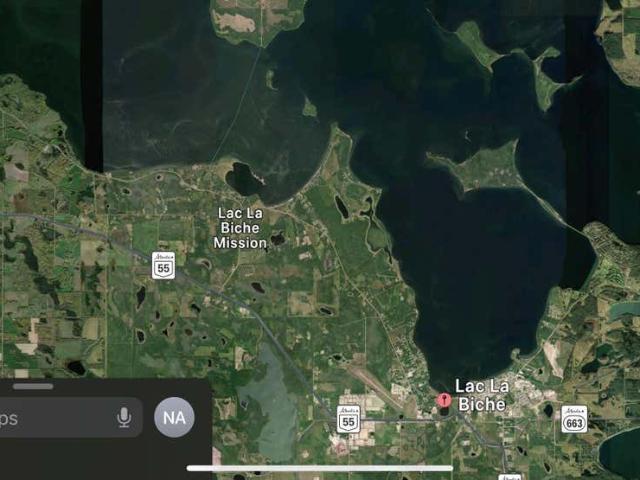Tap the microphone for voice search
The image size is (640, 480).
(x=124, y=417)
